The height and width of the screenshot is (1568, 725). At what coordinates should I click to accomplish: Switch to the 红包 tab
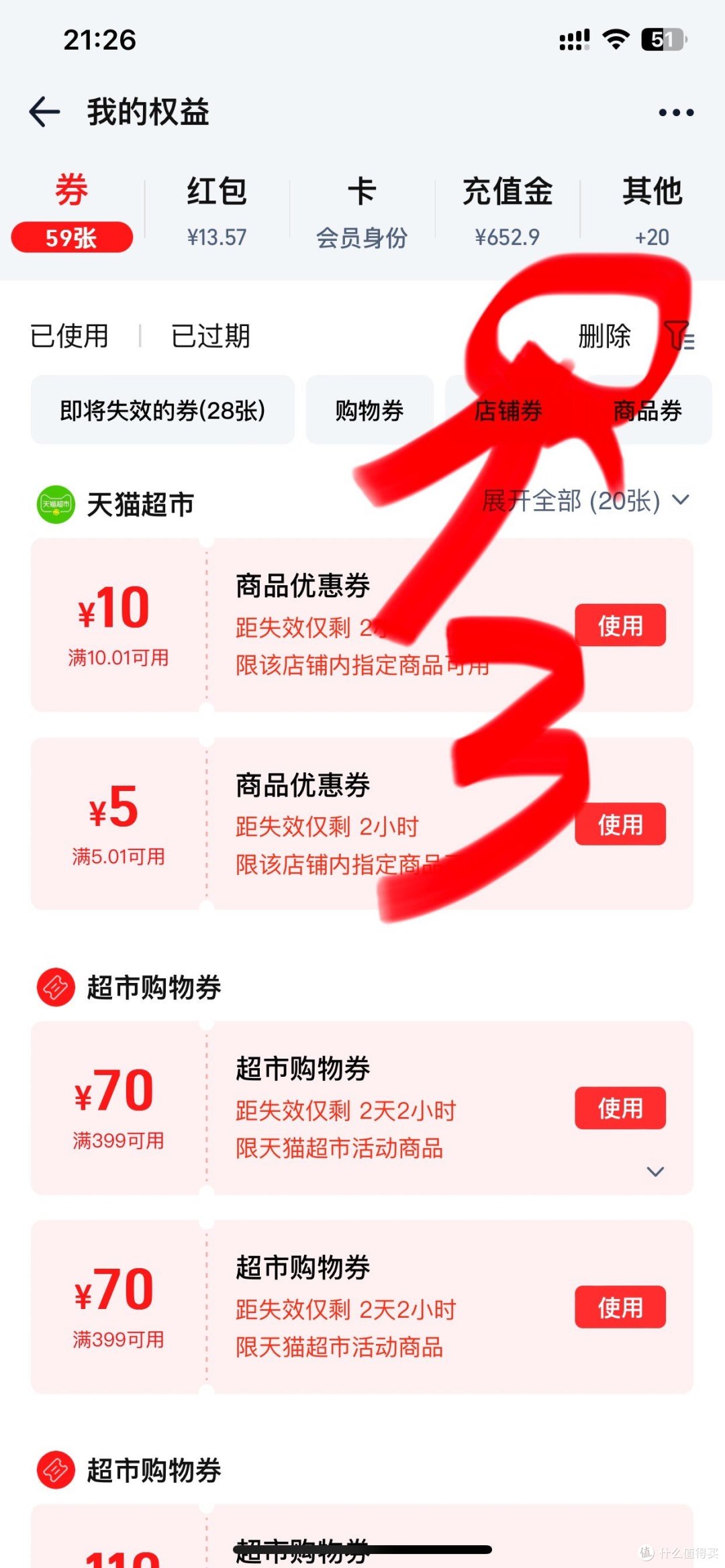click(x=216, y=194)
